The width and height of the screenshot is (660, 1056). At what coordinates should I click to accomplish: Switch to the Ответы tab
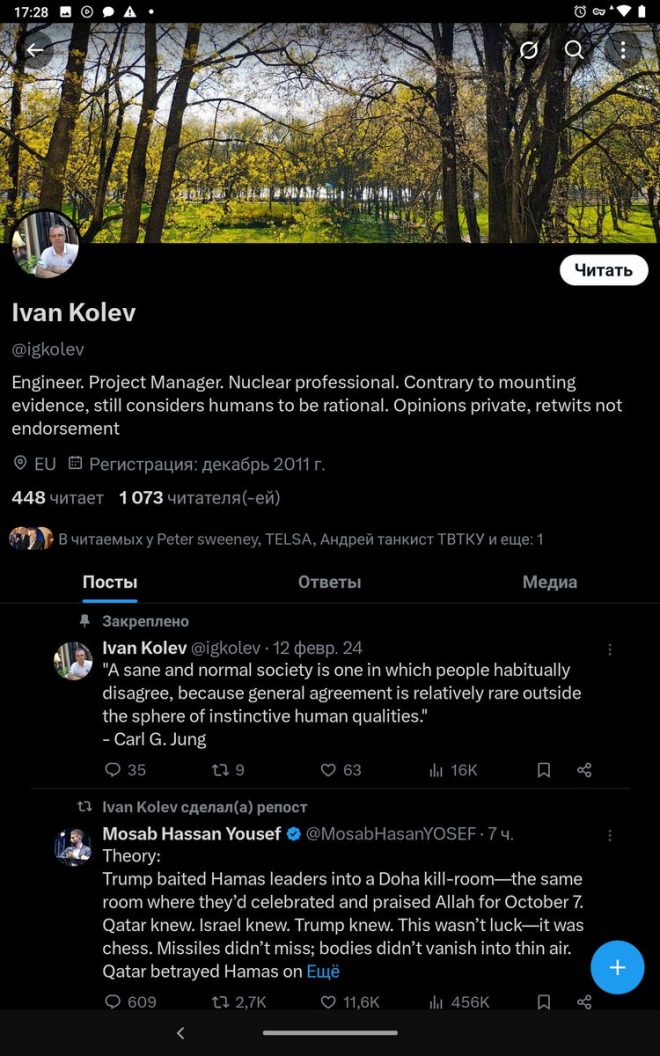coord(329,582)
